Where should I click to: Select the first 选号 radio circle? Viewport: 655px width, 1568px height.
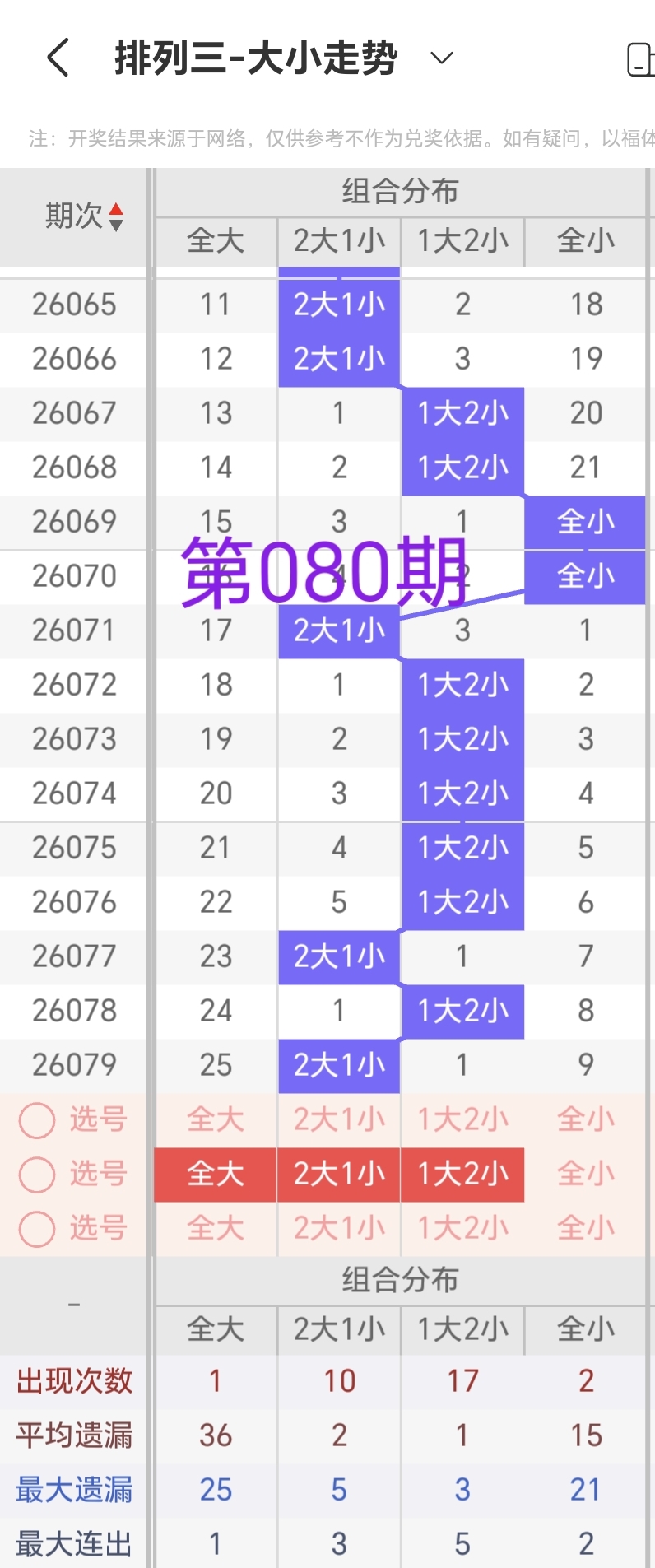point(36,1119)
